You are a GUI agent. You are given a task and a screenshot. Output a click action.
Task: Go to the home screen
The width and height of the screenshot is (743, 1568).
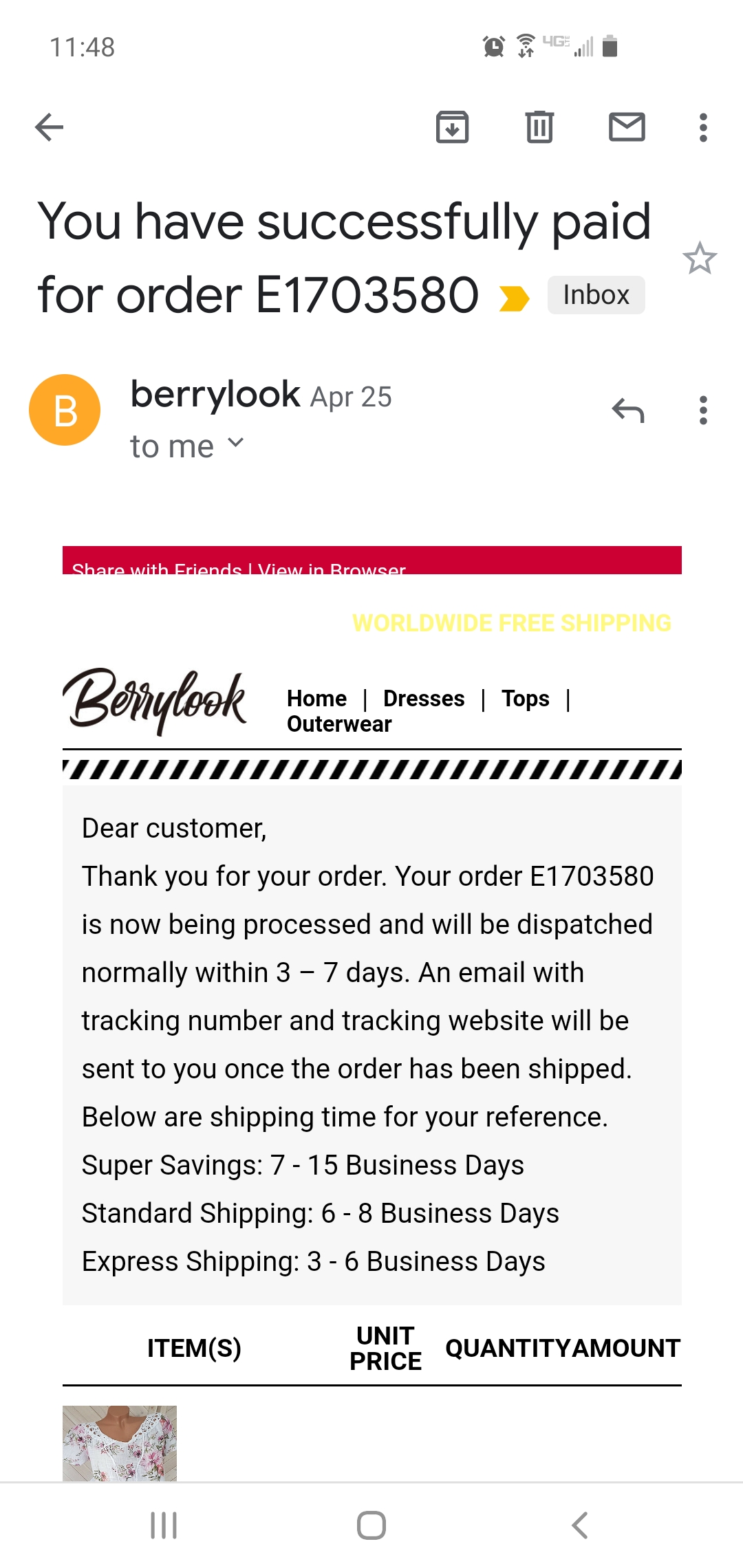pos(371,1525)
